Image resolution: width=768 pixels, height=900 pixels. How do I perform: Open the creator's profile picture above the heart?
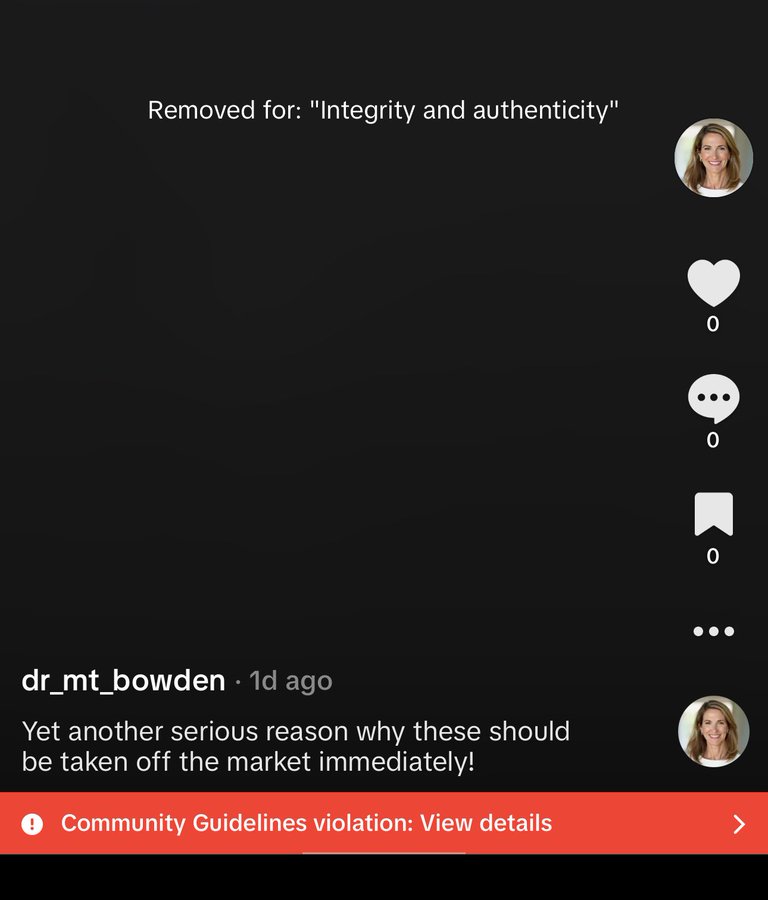click(x=713, y=158)
